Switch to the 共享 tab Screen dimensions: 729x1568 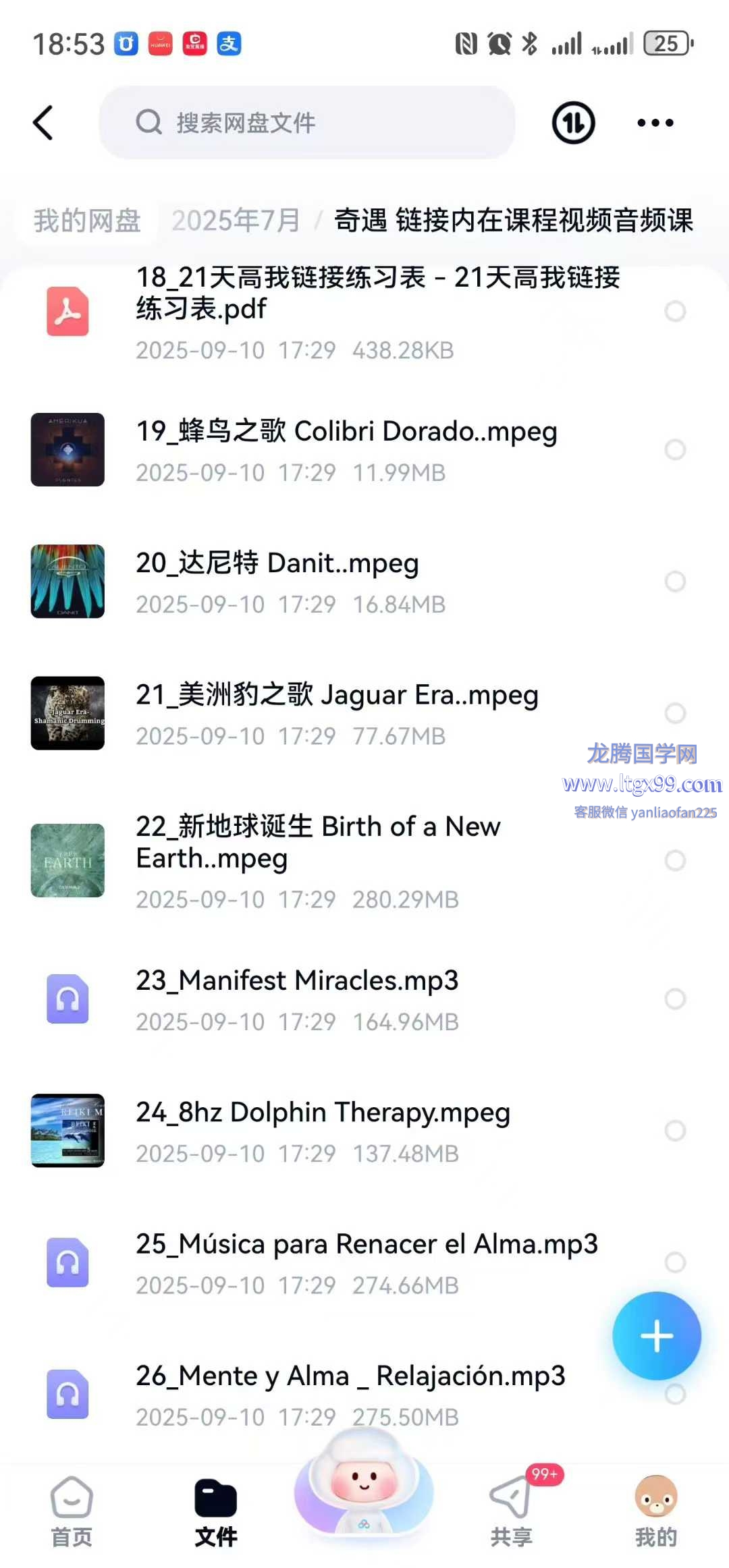[511, 1511]
